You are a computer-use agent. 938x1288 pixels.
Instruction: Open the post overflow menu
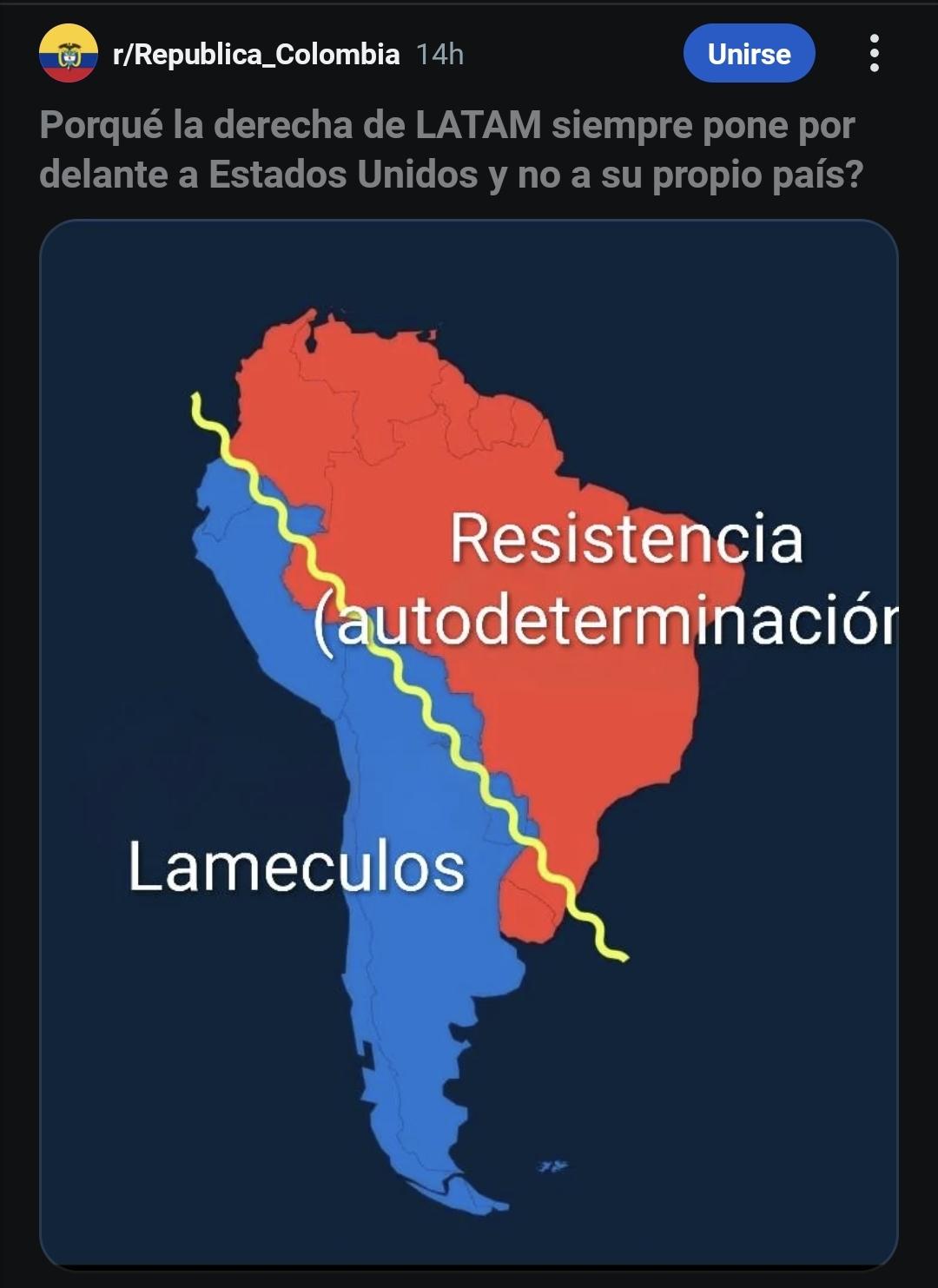tap(874, 54)
